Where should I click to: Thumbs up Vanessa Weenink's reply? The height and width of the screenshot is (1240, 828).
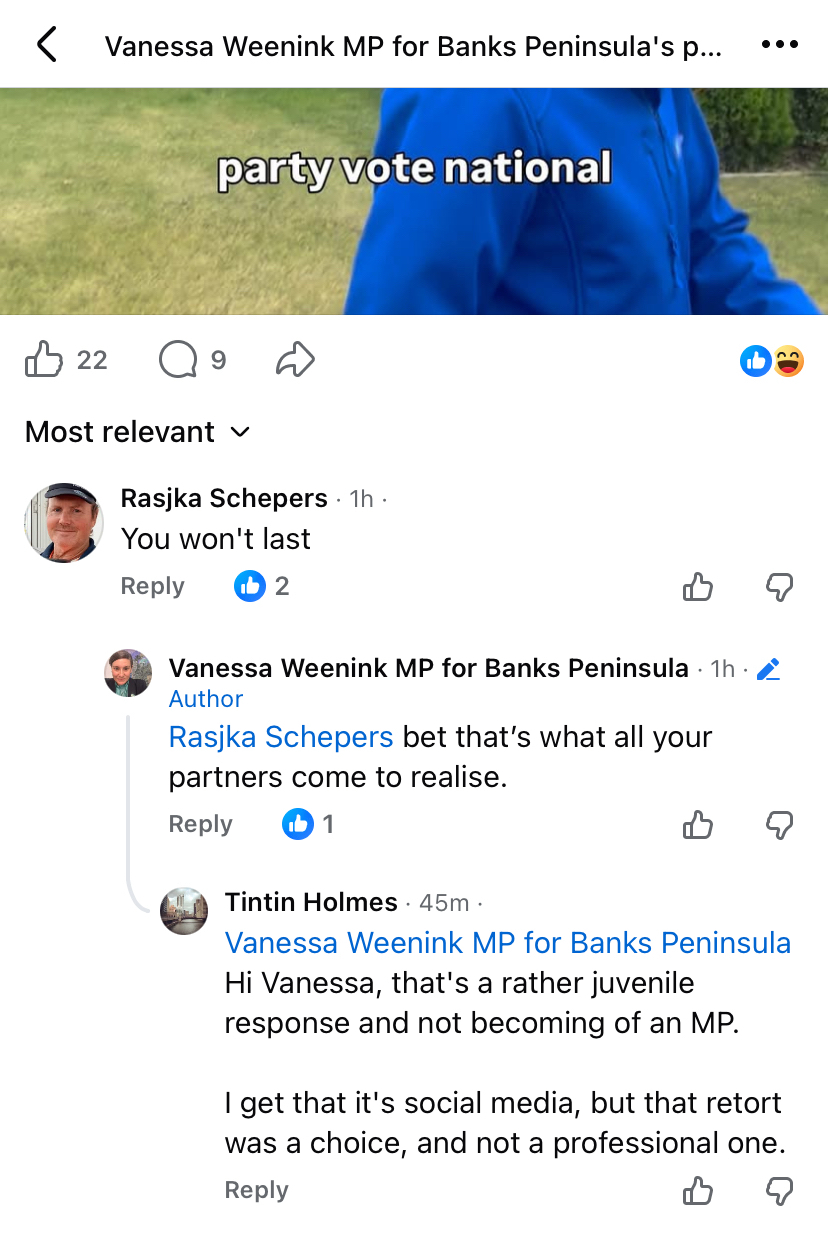(697, 824)
